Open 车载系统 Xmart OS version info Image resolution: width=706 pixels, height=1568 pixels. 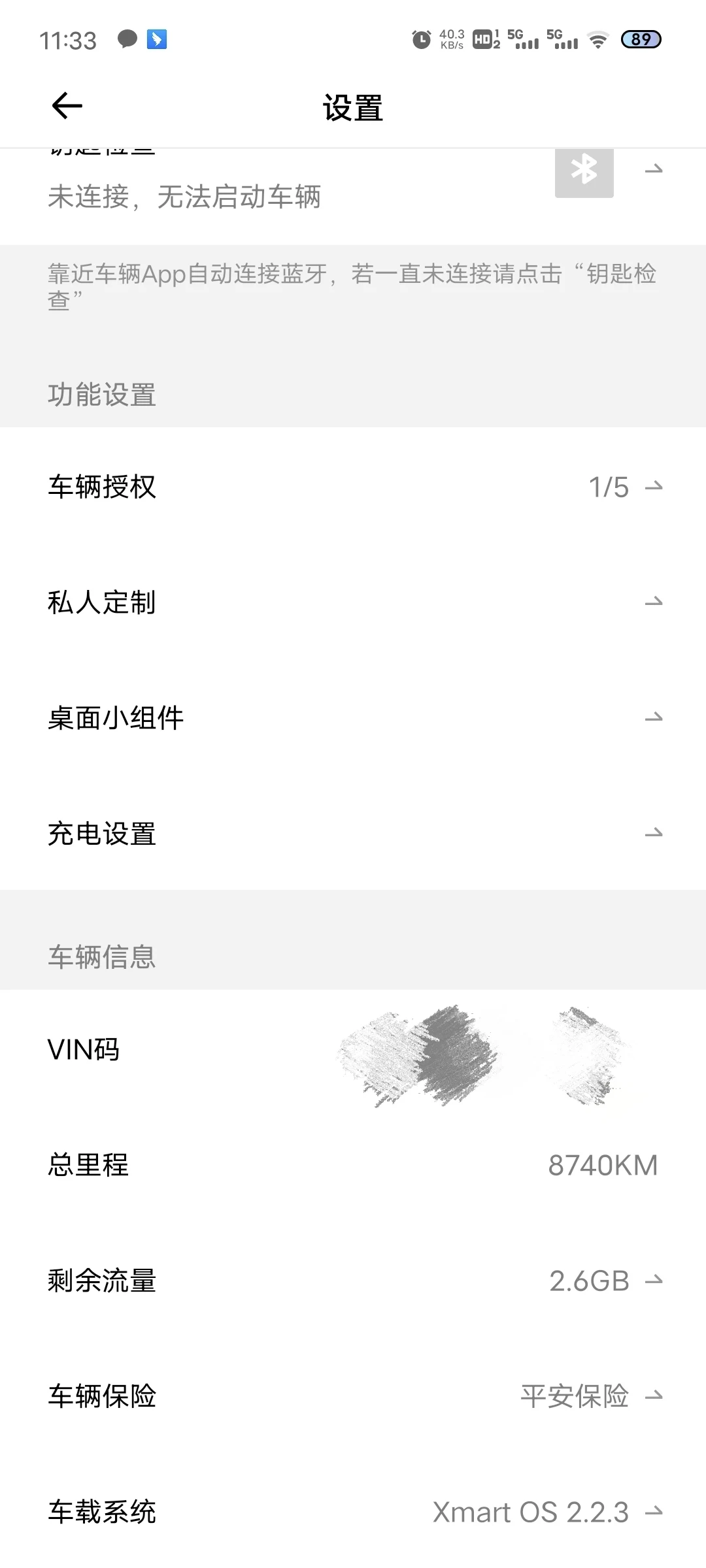tap(353, 1511)
